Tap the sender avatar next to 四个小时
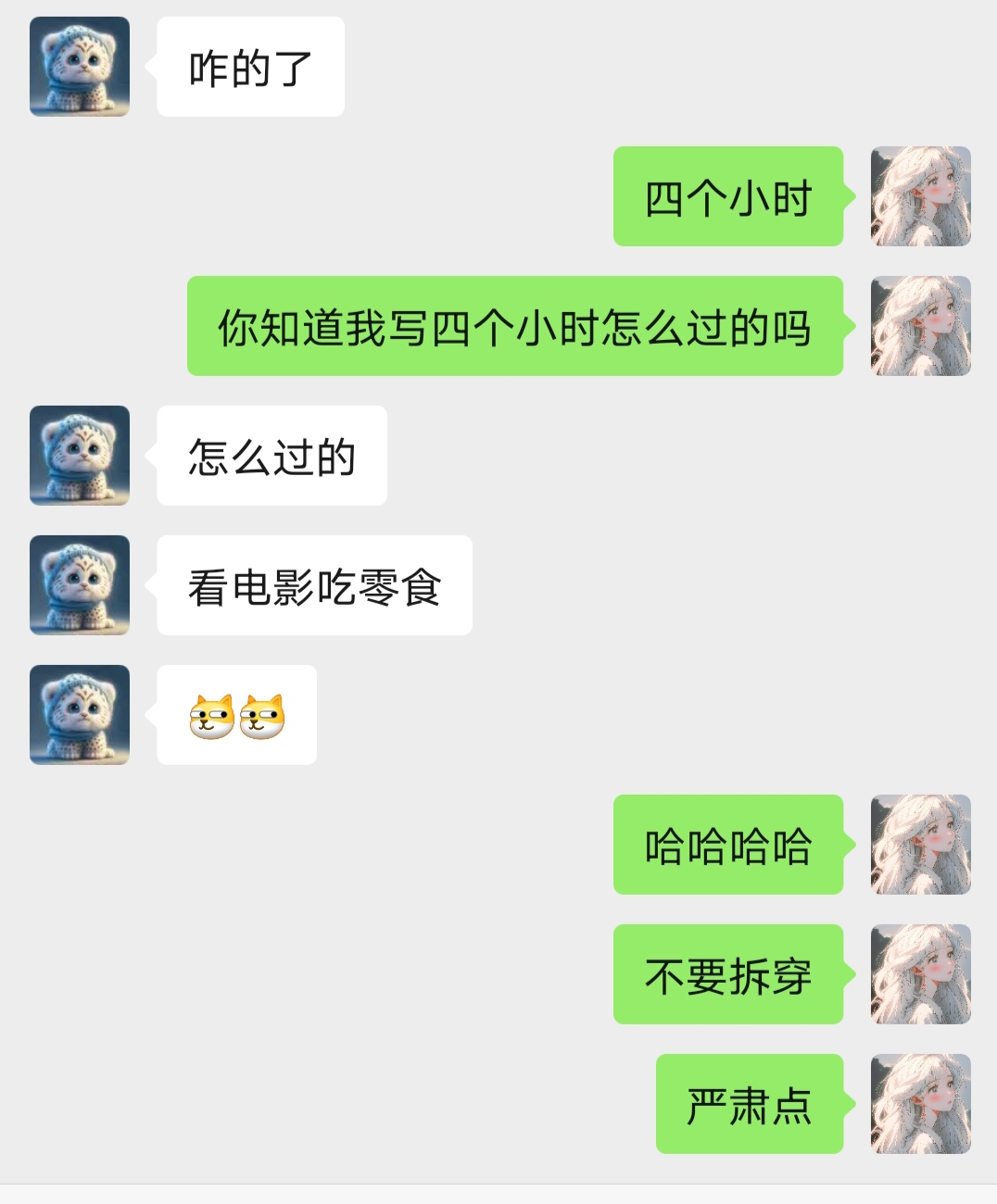 (x=920, y=196)
